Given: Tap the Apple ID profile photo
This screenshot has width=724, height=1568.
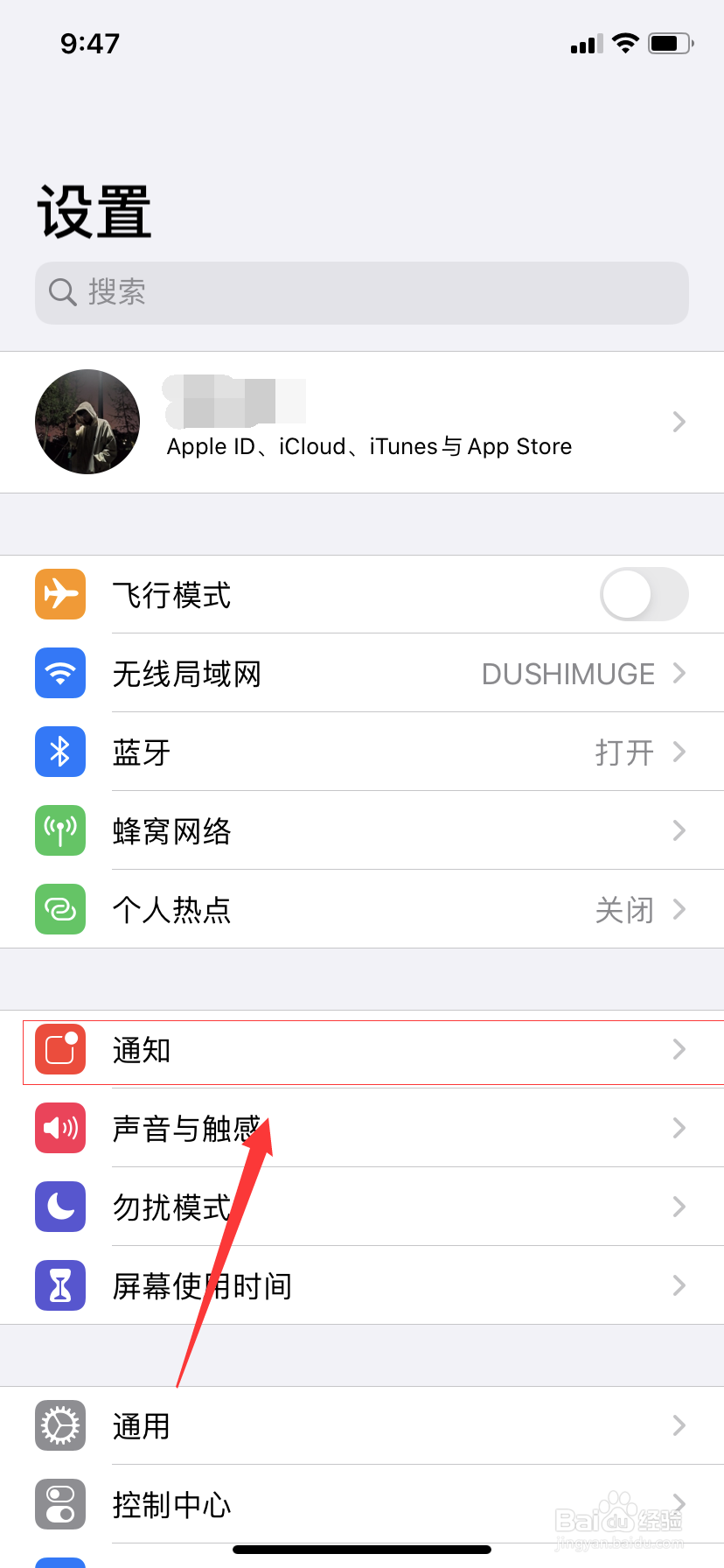Looking at the screenshot, I should [x=87, y=422].
